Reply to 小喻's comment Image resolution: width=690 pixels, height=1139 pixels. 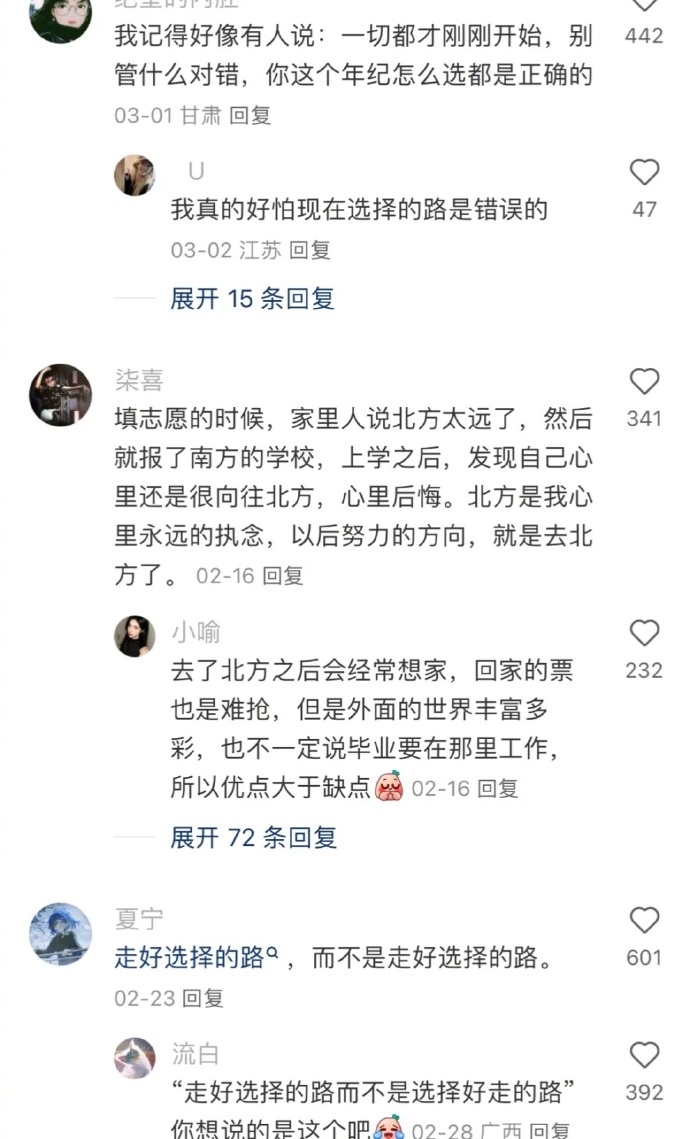[498, 789]
